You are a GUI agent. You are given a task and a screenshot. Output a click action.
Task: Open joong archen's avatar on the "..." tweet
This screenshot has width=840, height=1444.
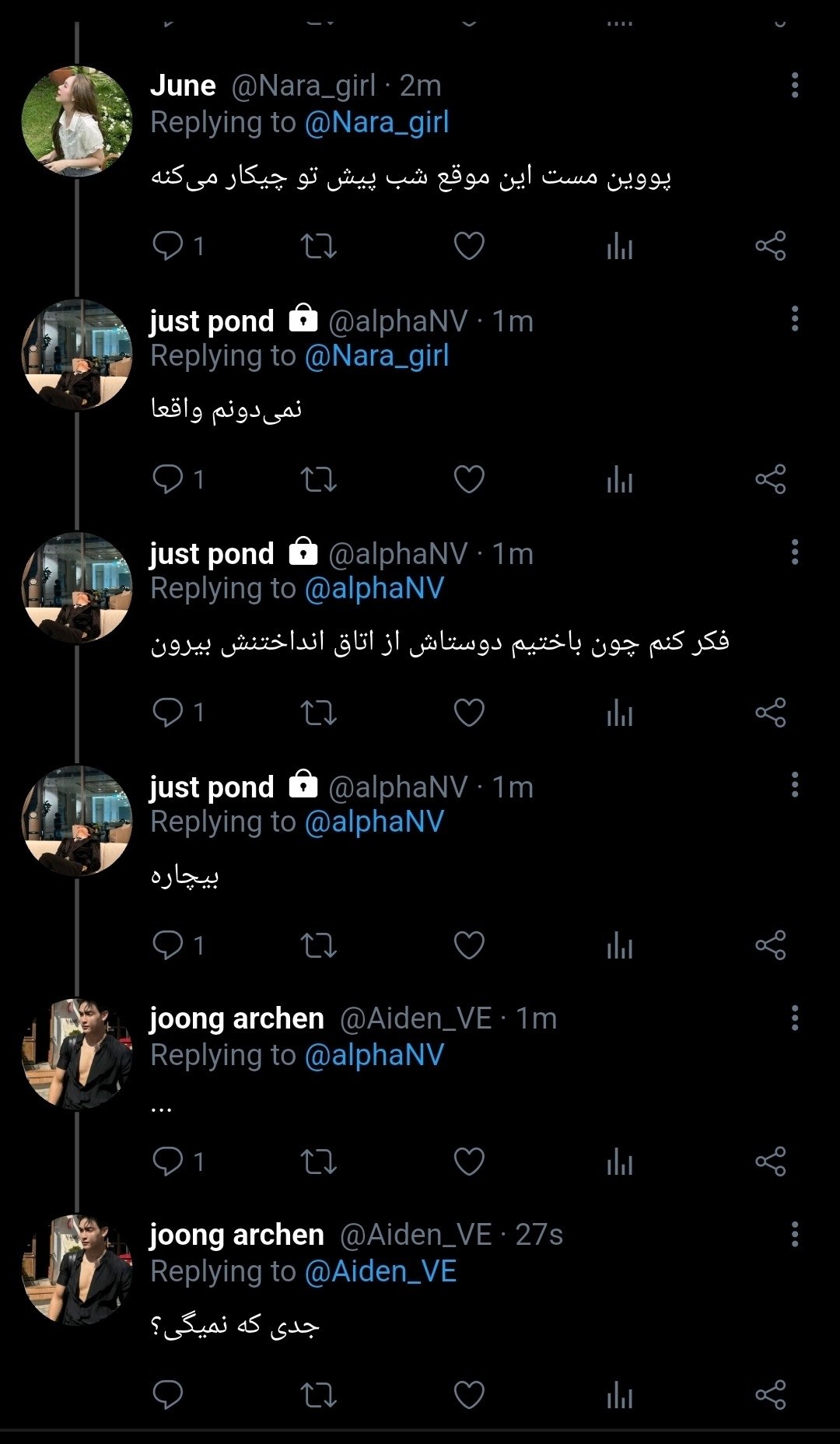tap(76, 1053)
